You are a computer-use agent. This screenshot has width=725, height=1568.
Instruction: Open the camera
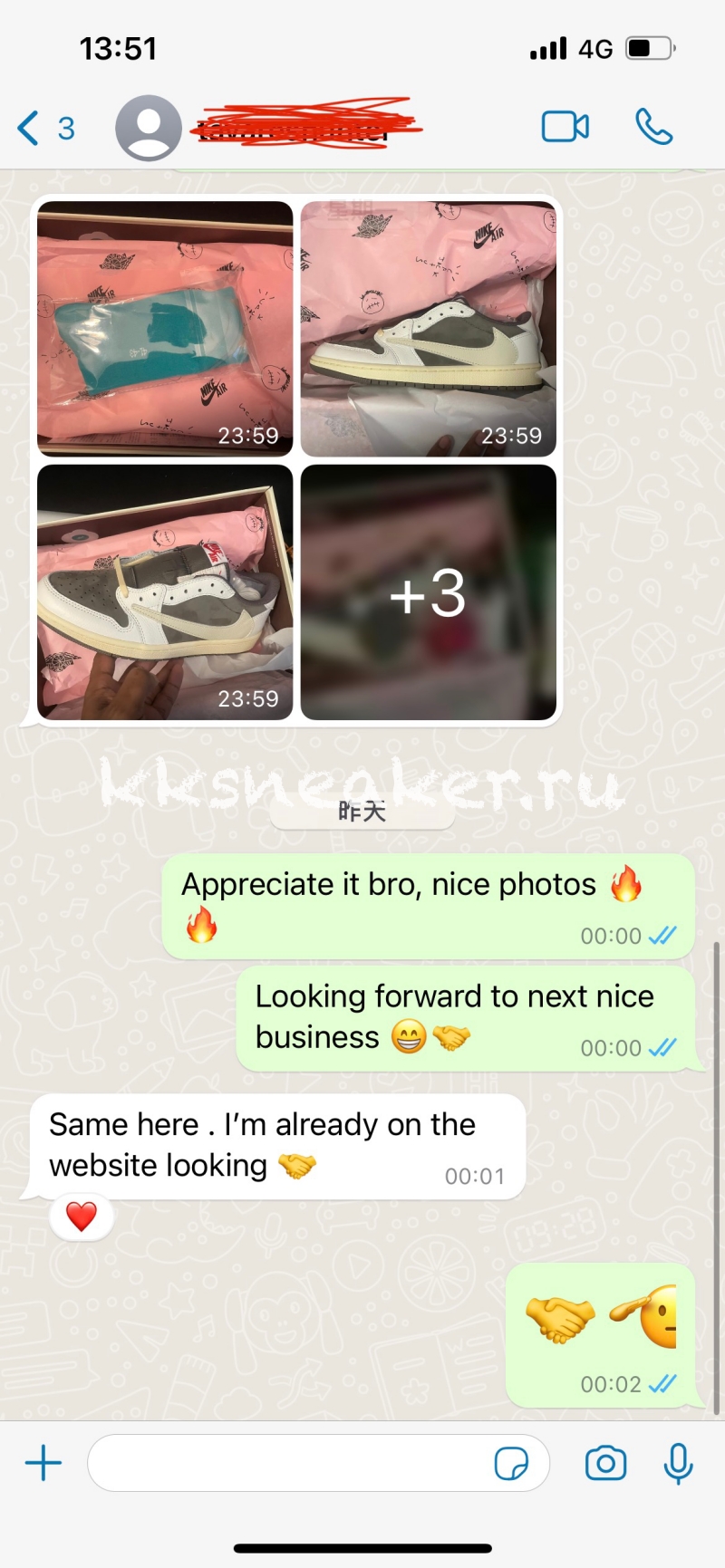pos(605,1463)
